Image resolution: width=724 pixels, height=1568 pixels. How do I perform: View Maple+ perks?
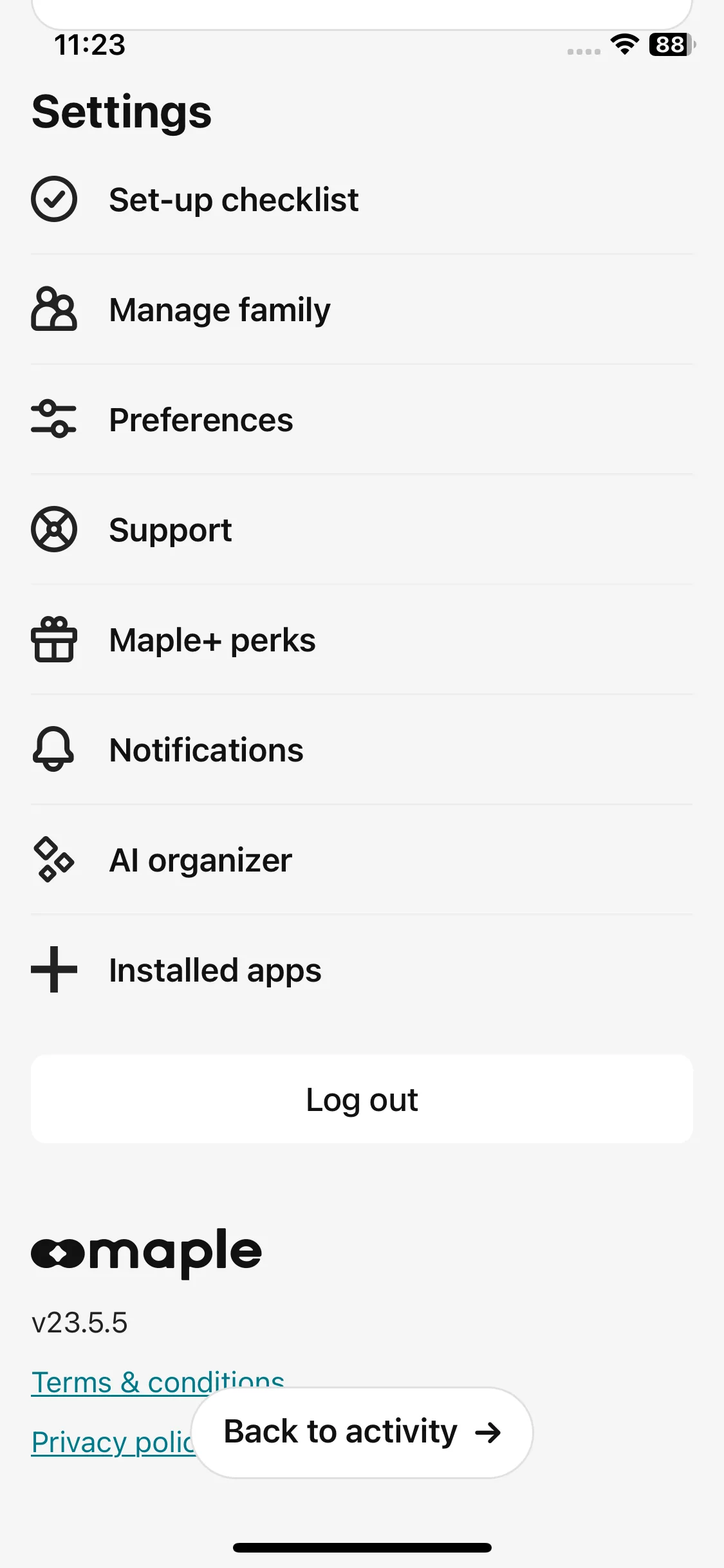click(x=212, y=640)
